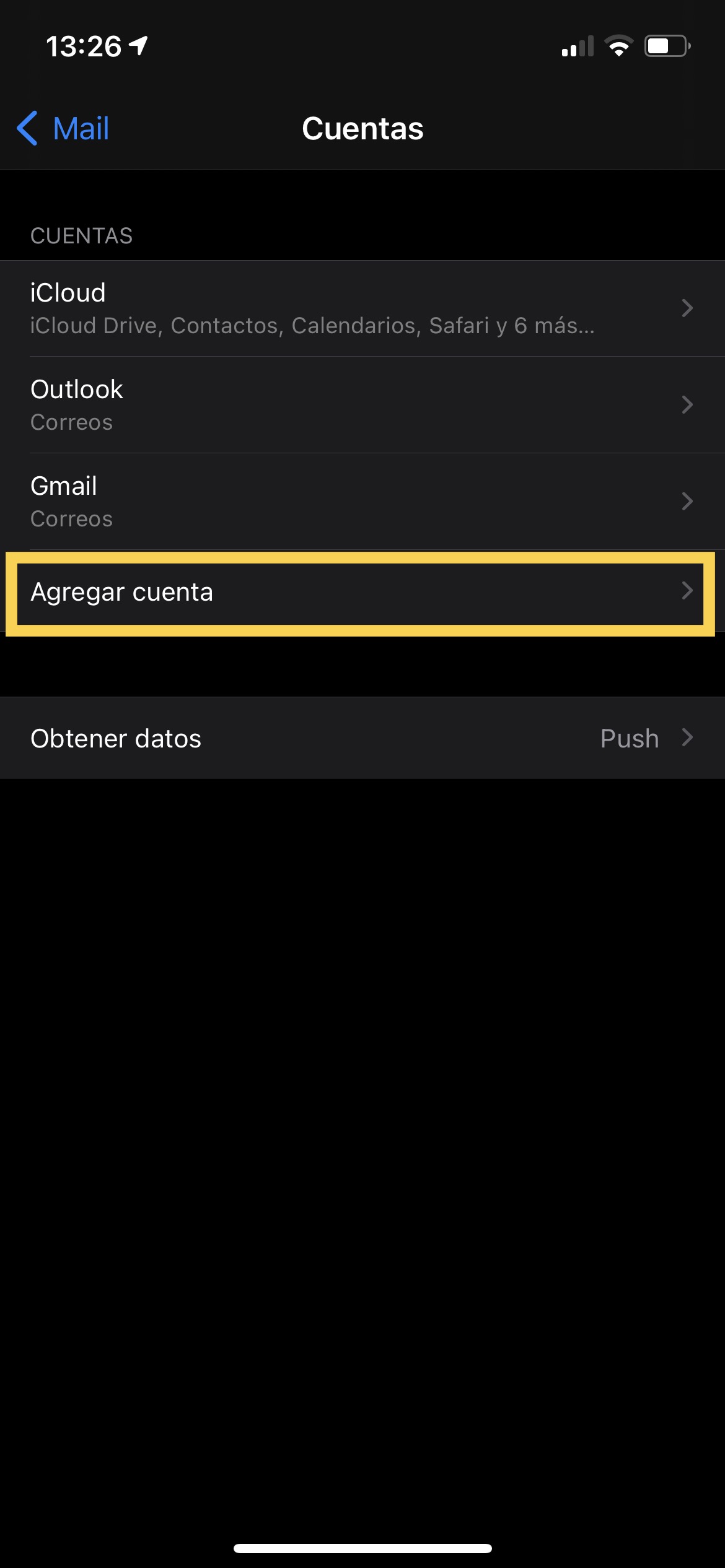Viewport: 725px width, 1568px height.
Task: Open the Outlook account
Action: (362, 405)
